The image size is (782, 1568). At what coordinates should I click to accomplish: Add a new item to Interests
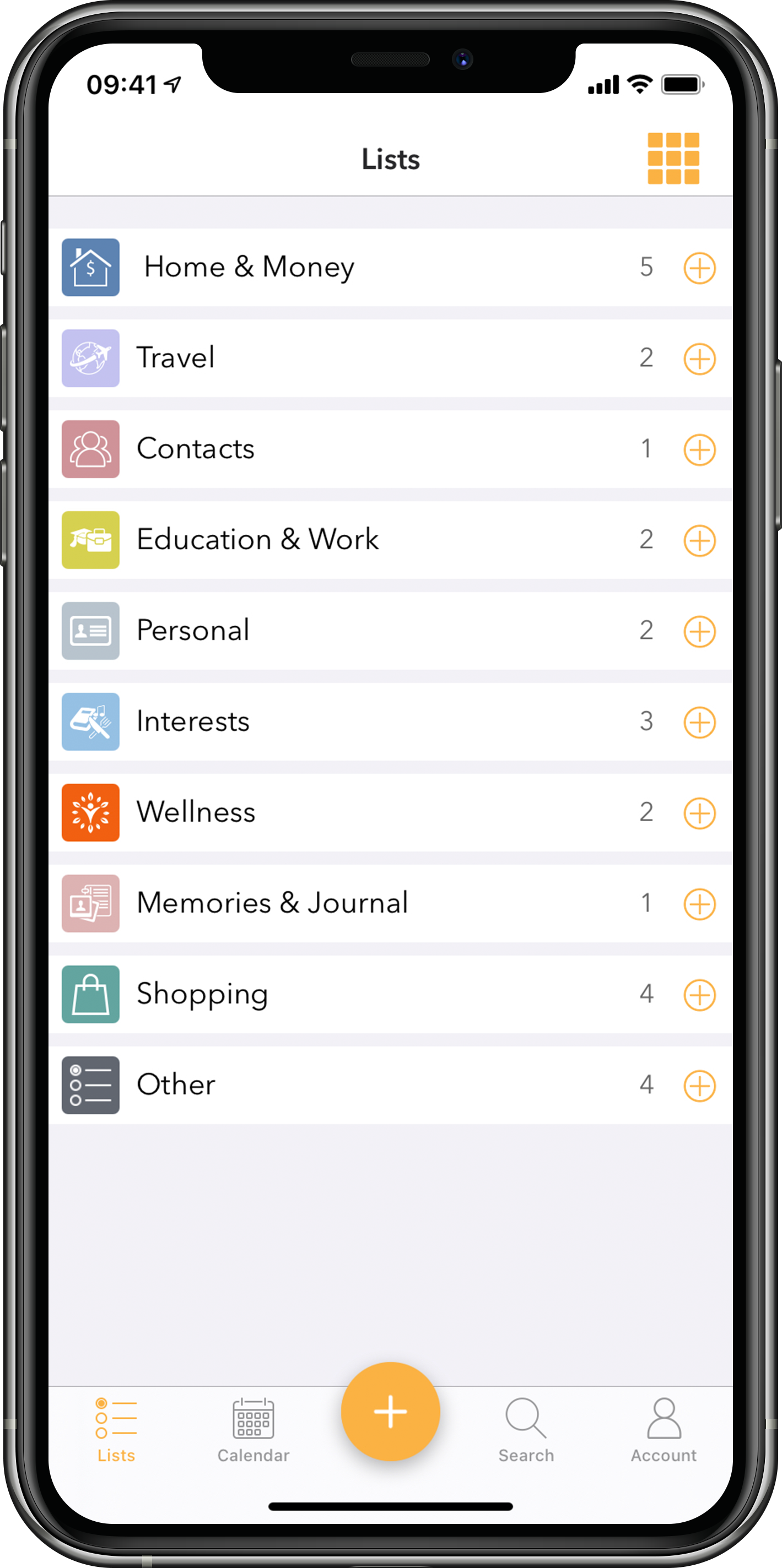click(x=699, y=723)
